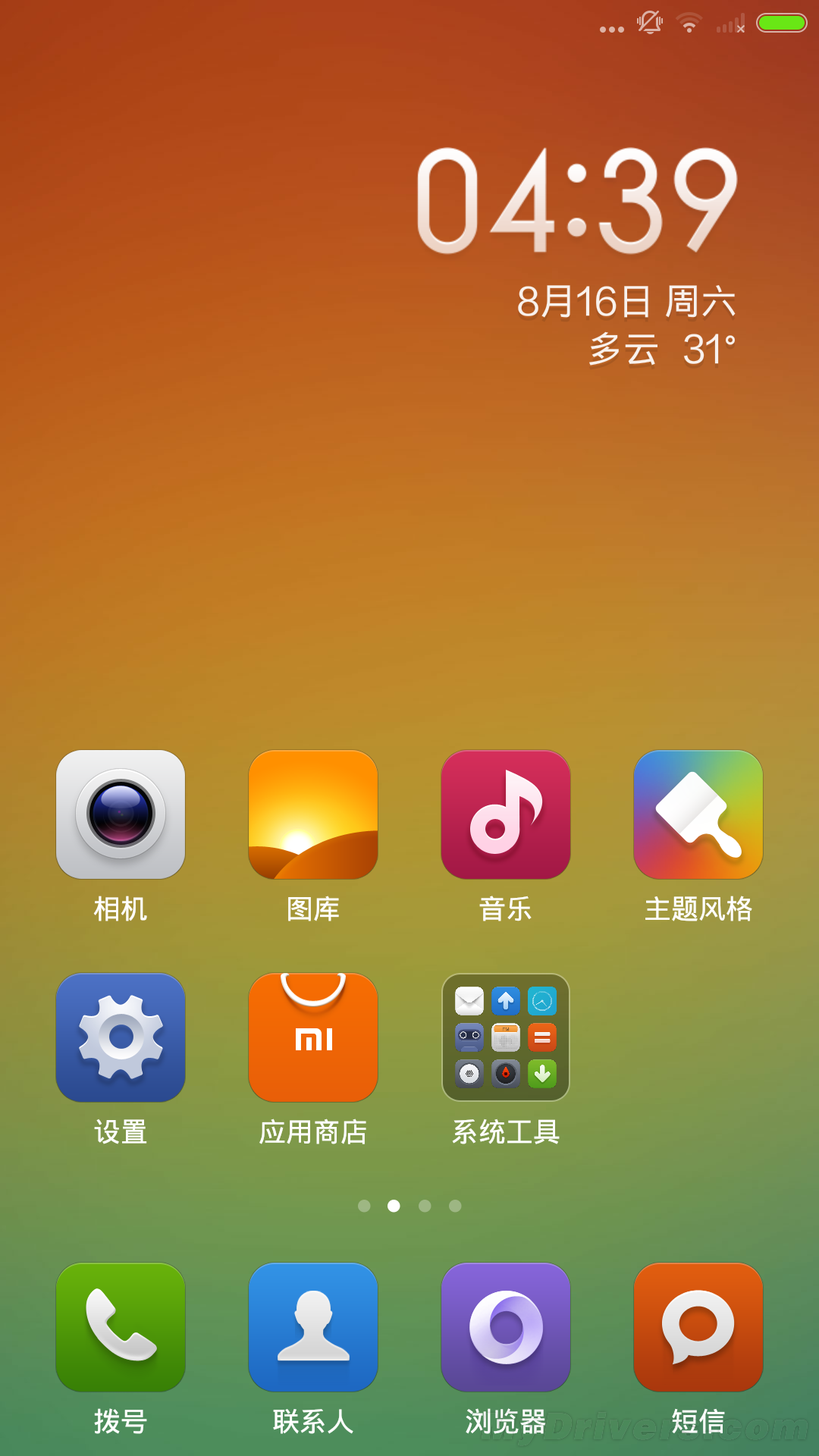Open the Phone dialer (拨号)
This screenshot has height=1456, width=819.
121,1327
